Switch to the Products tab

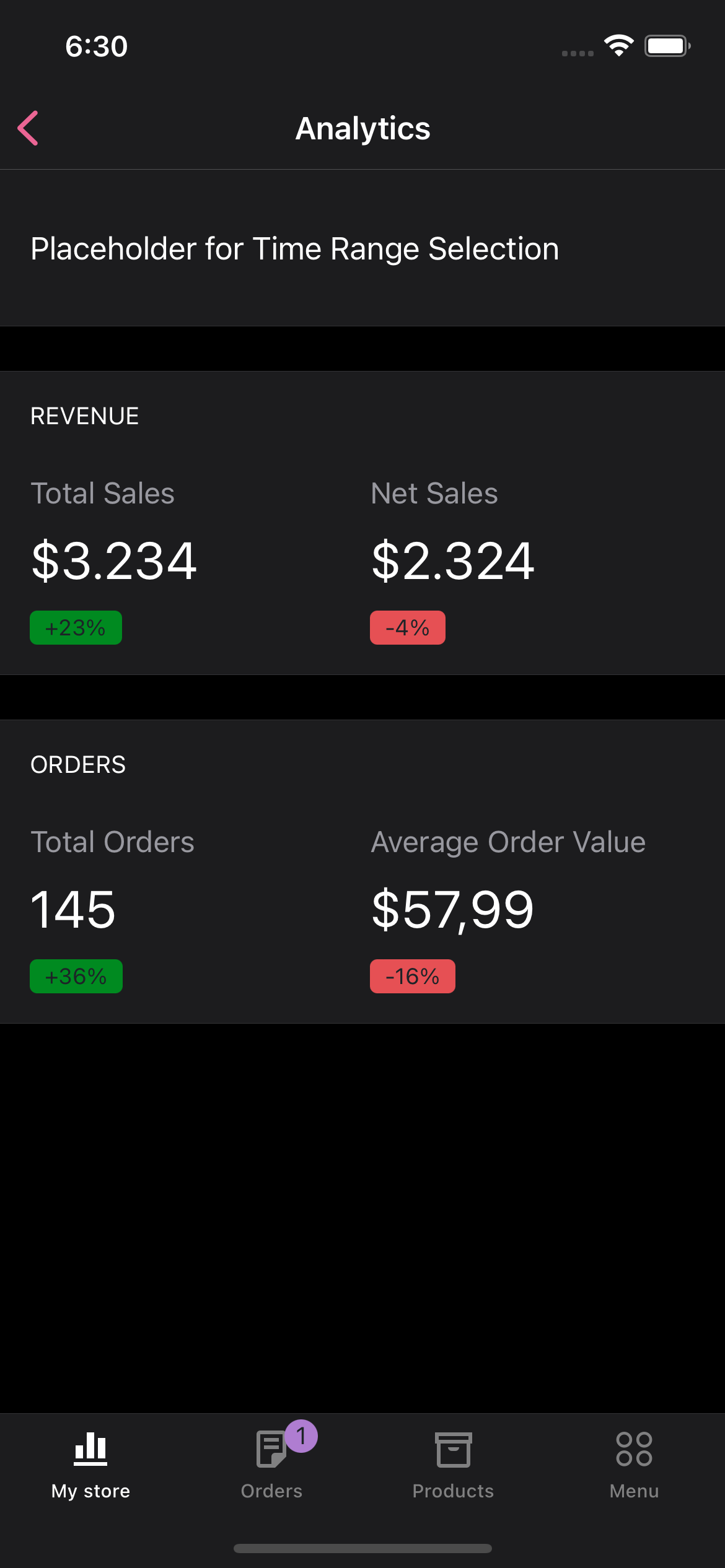pos(453,1464)
